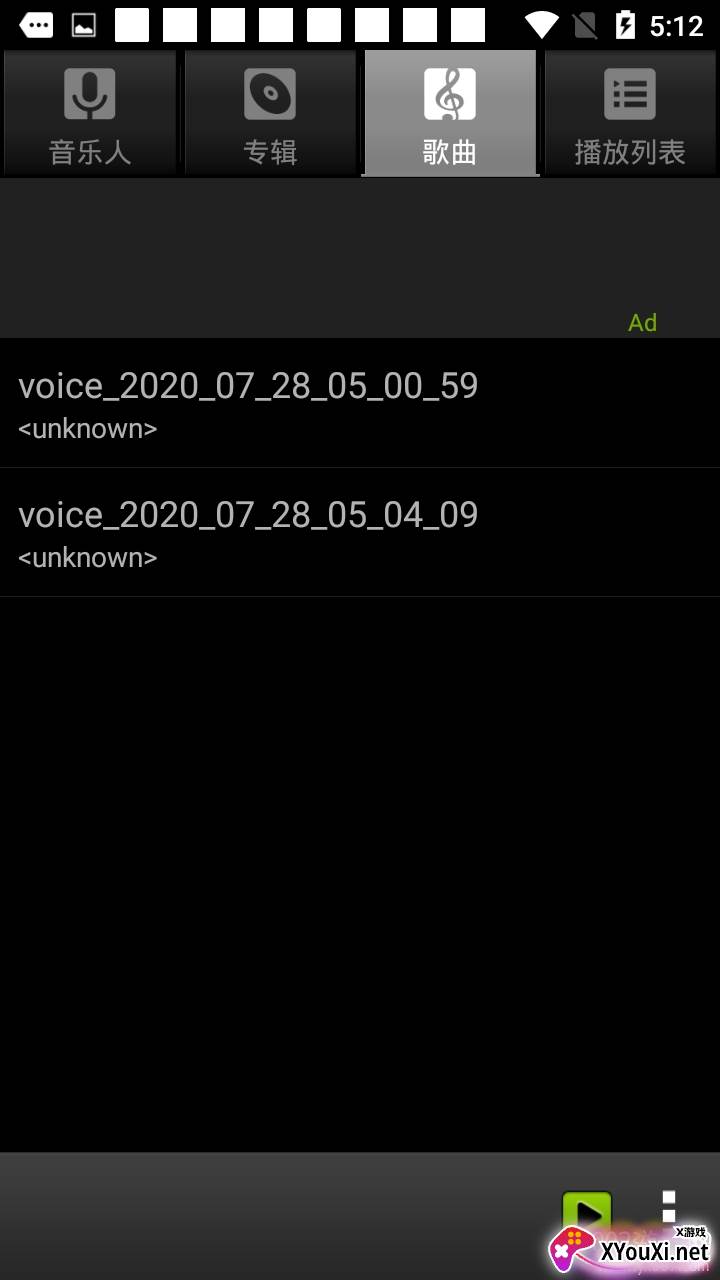Go to the 播放列表 tab
Image resolution: width=720 pixels, height=1280 pixels.
tap(630, 114)
